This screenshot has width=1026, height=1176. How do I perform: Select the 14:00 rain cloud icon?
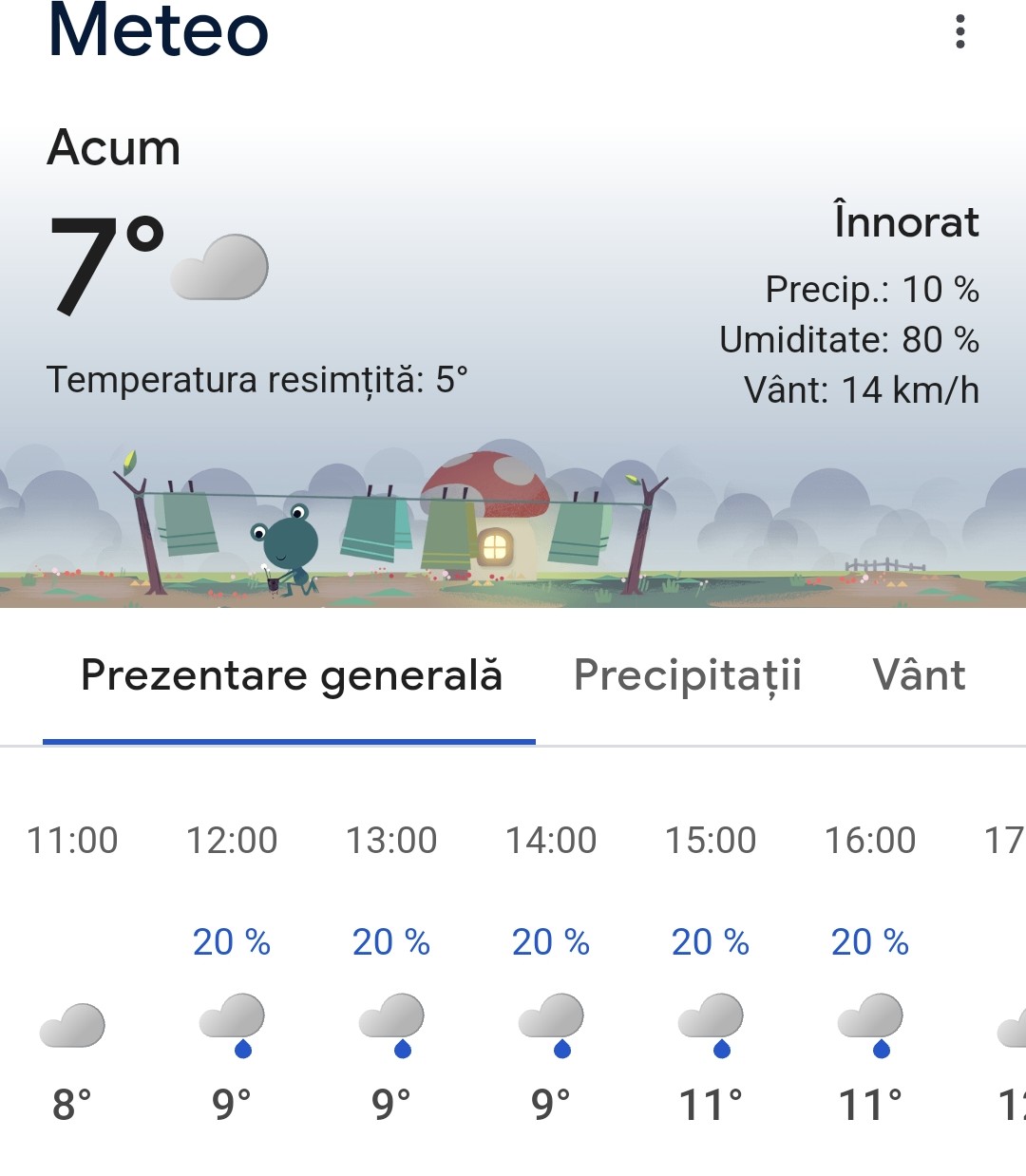[x=550, y=1026]
